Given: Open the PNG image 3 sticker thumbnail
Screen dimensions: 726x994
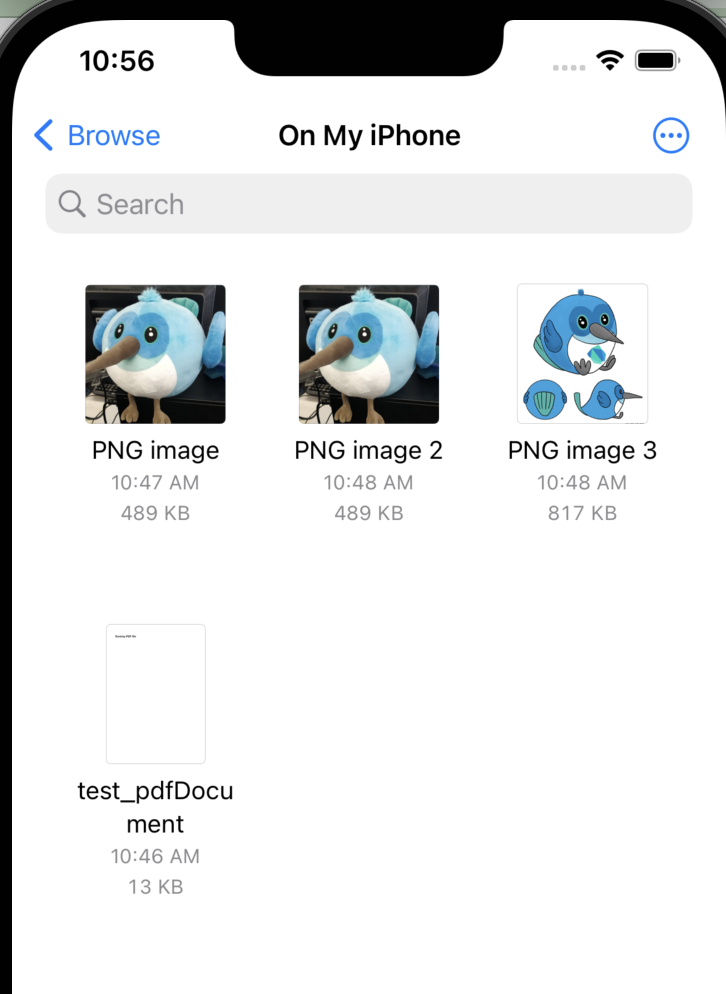Looking at the screenshot, I should pyautogui.click(x=582, y=353).
